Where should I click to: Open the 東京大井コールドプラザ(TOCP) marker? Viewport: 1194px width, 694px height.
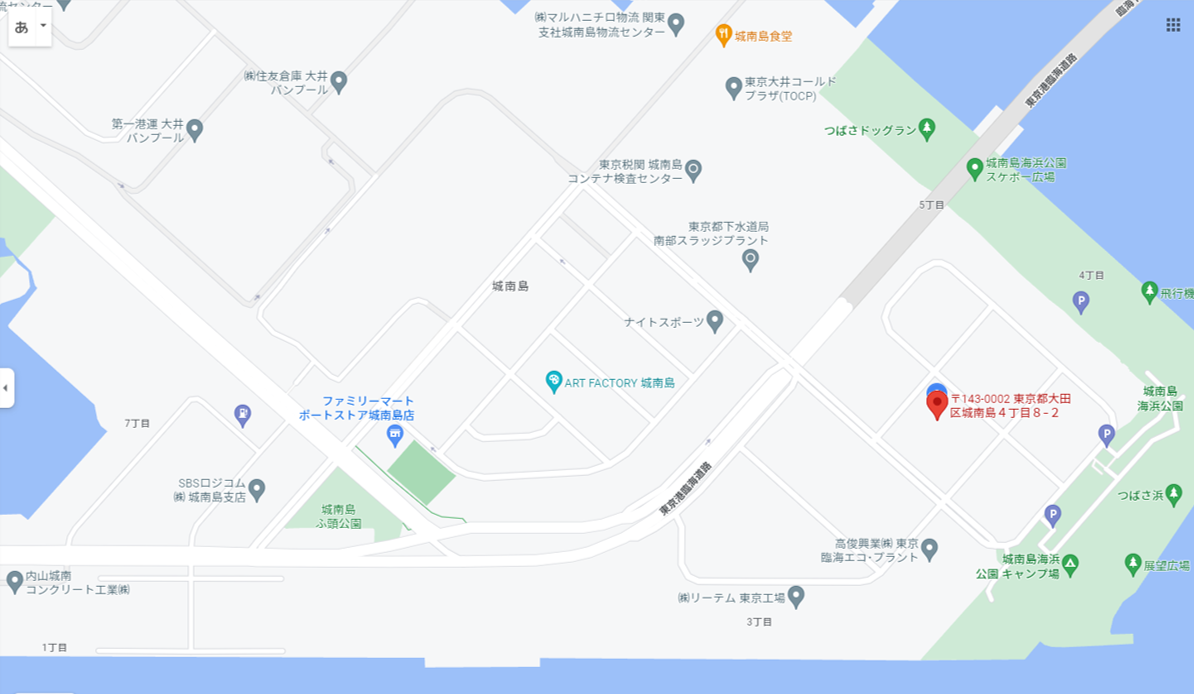coord(733,88)
